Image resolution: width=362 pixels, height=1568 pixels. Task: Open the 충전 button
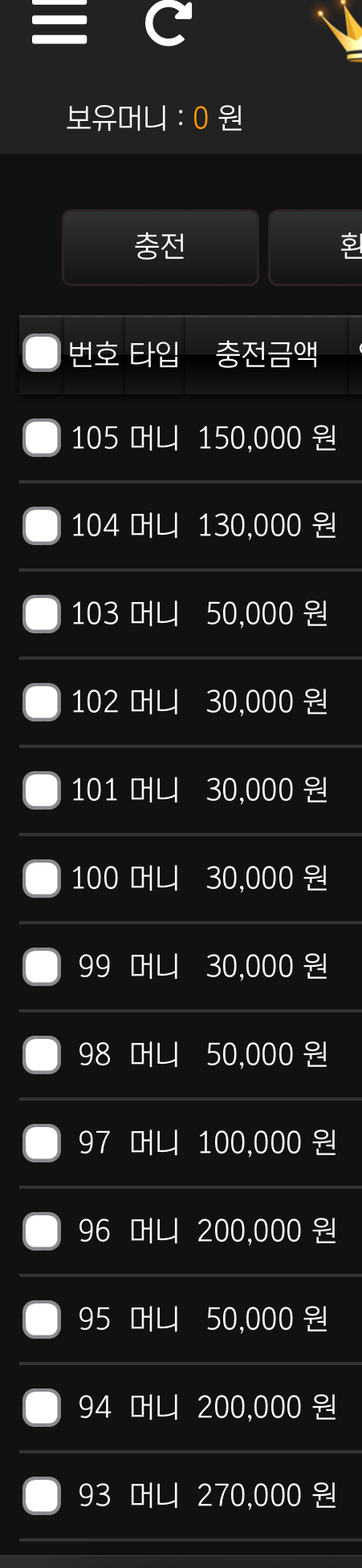click(x=161, y=247)
